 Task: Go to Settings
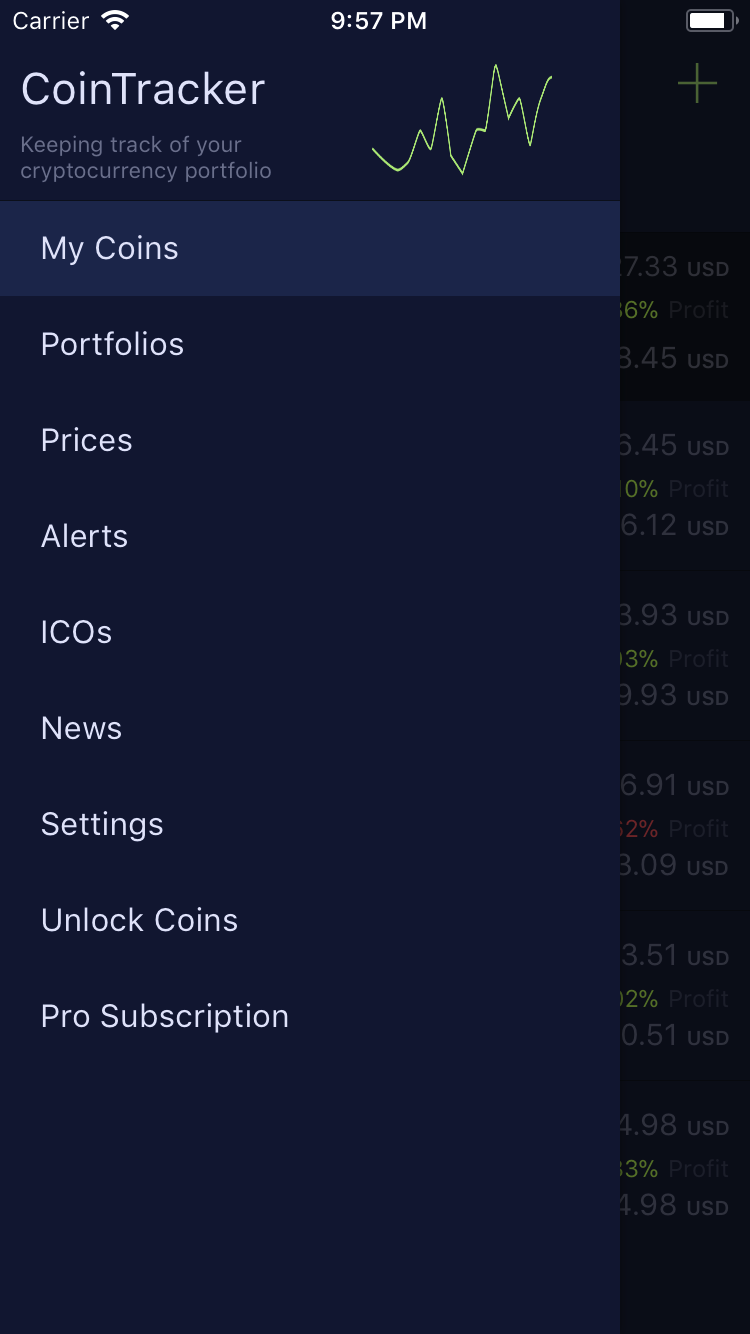tap(102, 824)
